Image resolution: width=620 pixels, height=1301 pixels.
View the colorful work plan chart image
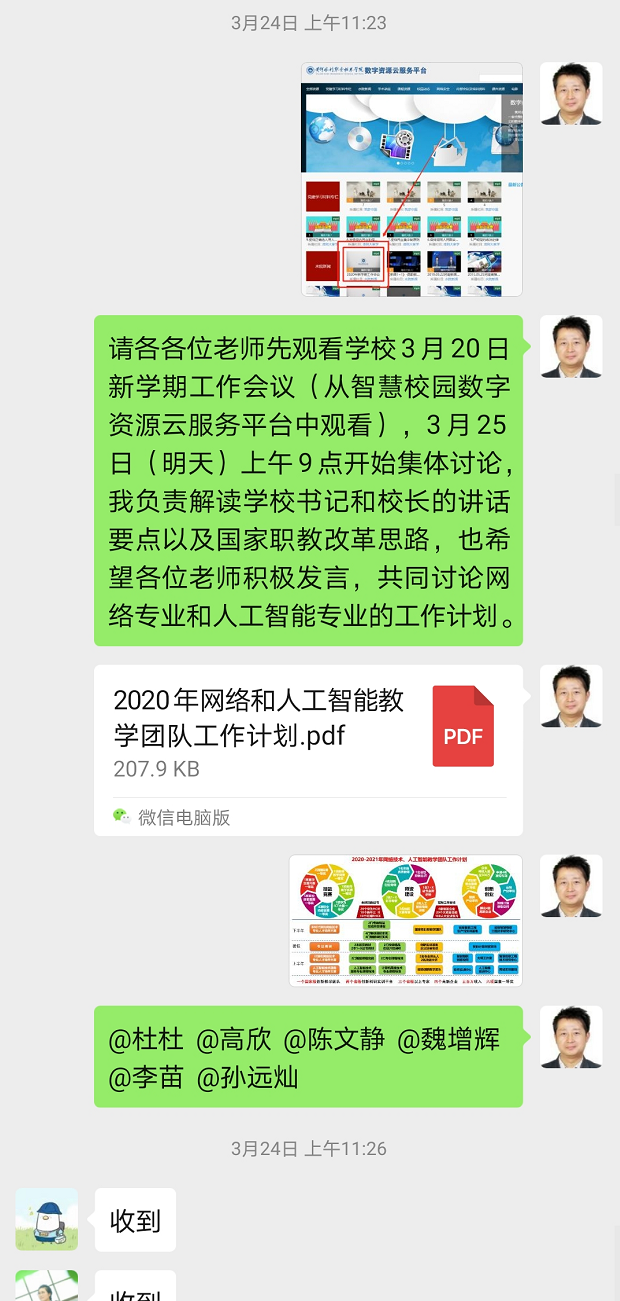point(405,920)
